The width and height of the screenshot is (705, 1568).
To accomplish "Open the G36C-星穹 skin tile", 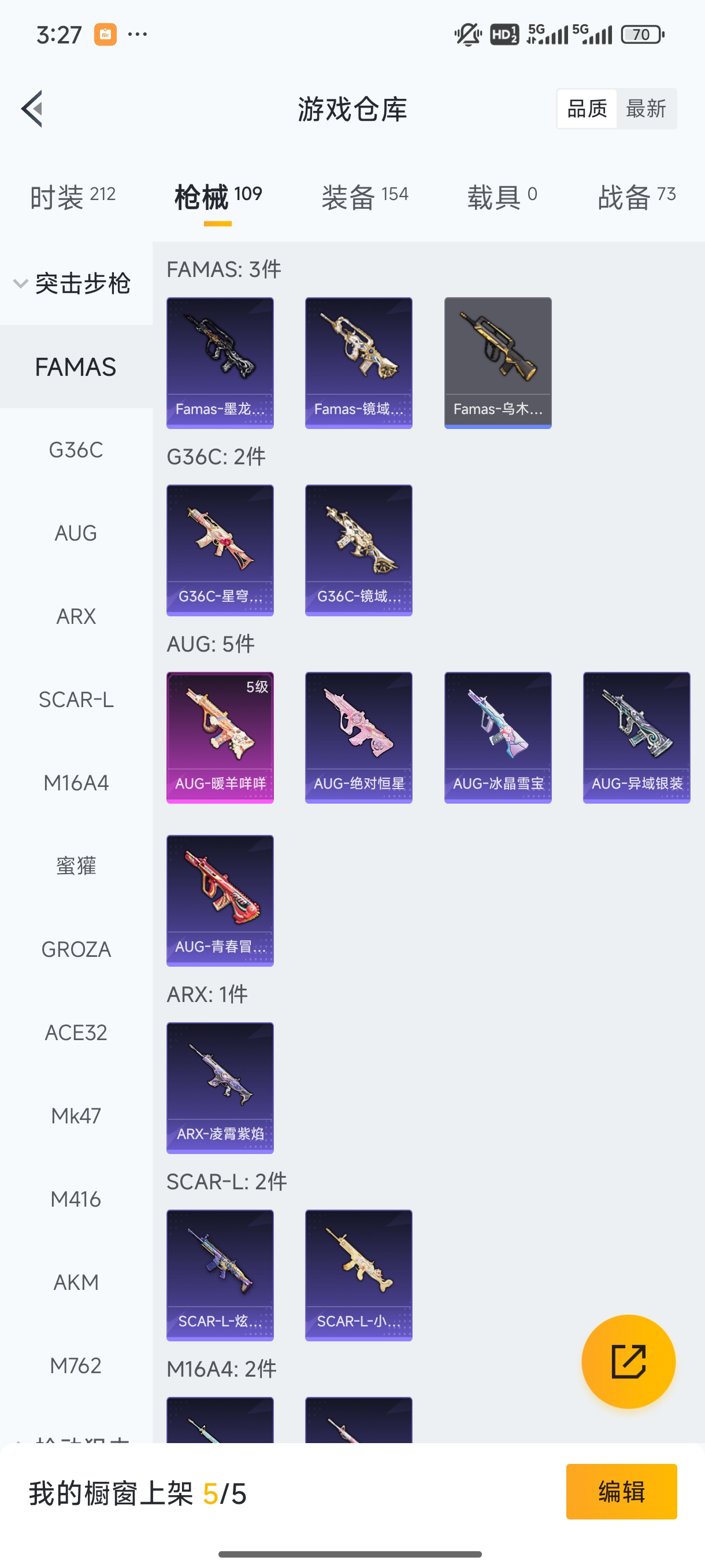I will point(220,550).
